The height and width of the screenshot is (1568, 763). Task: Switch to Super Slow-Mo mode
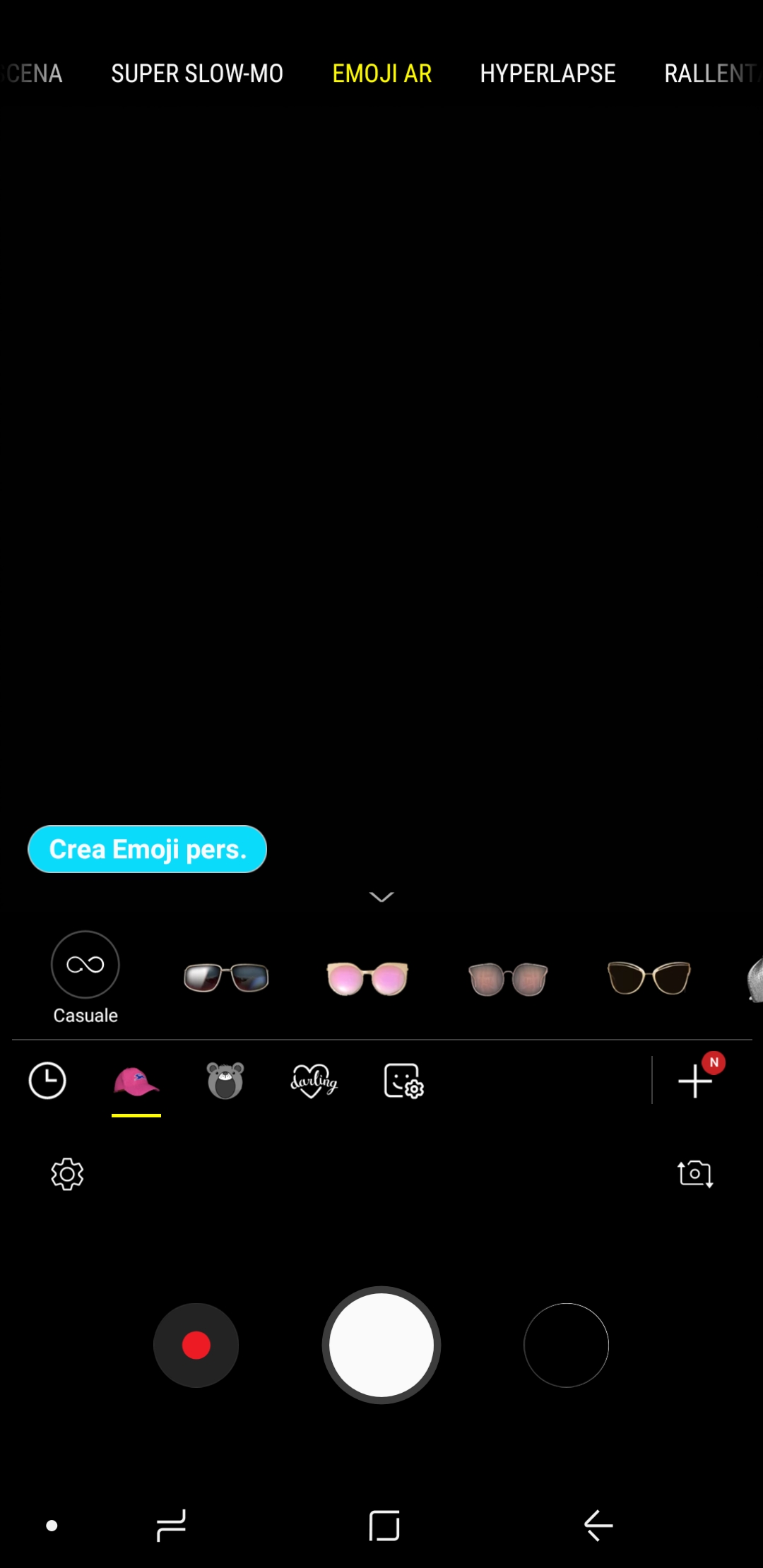click(x=197, y=73)
